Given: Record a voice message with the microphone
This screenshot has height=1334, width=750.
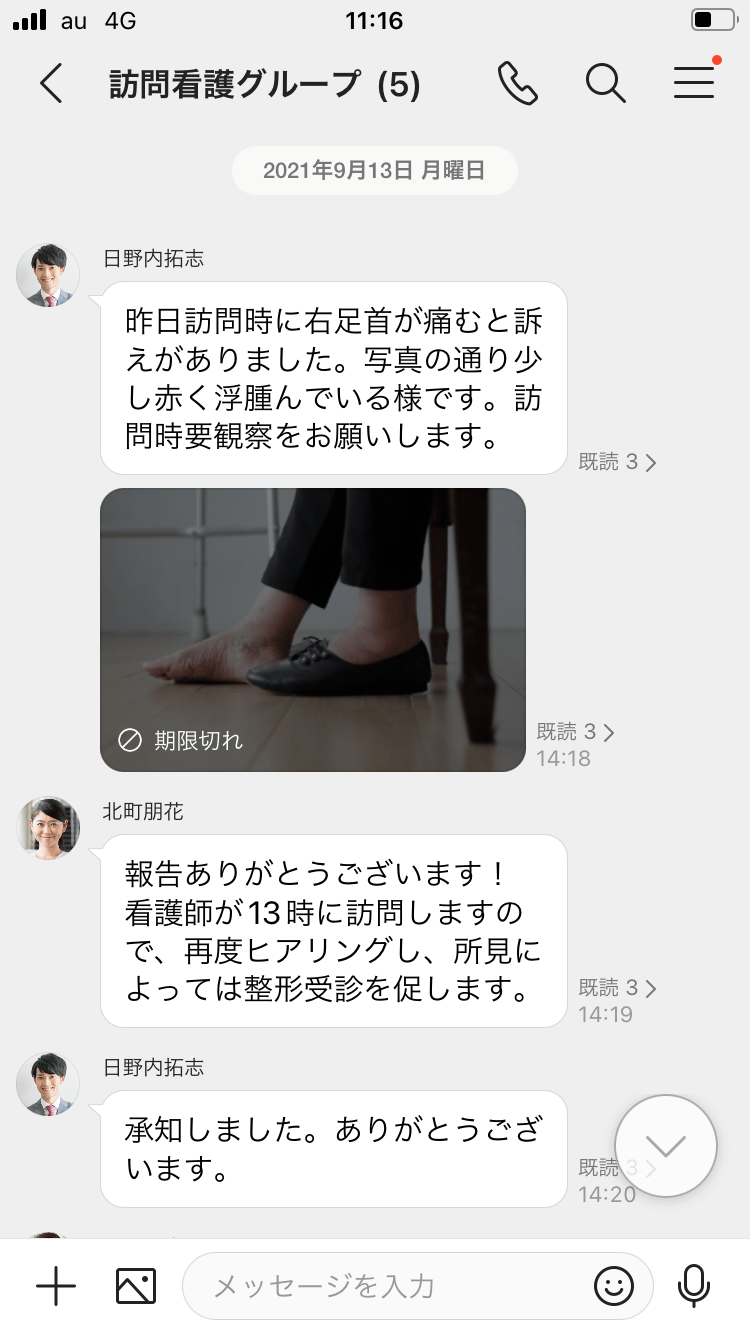Looking at the screenshot, I should (x=693, y=1286).
